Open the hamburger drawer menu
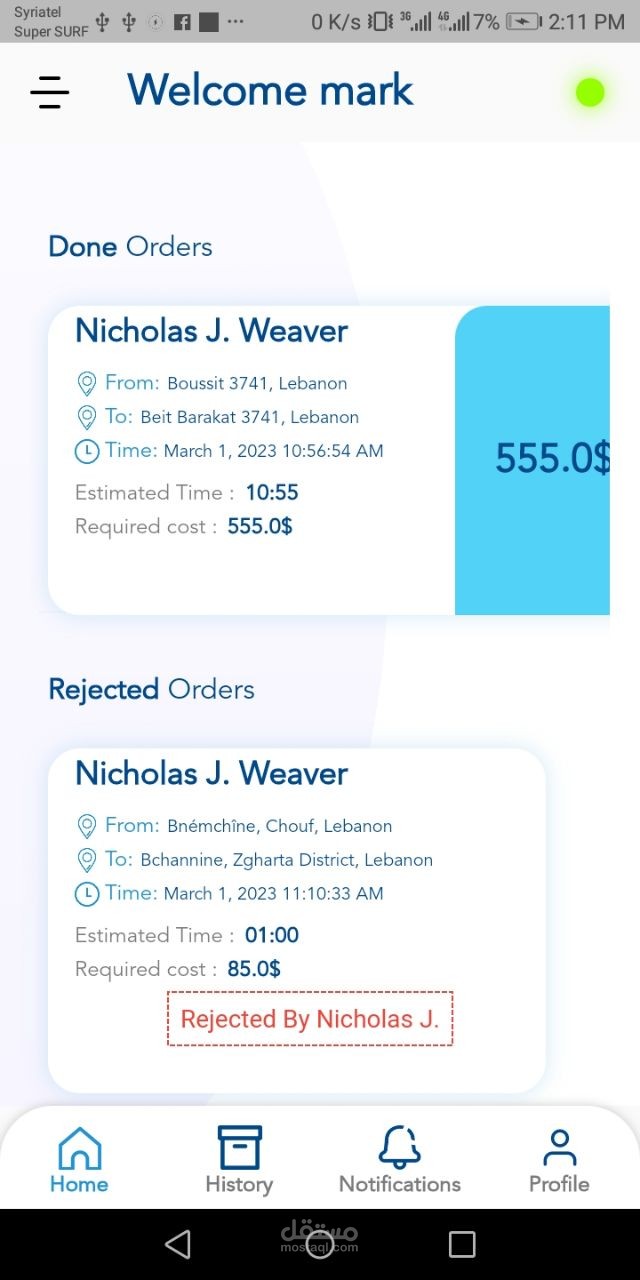Viewport: 640px width, 1280px height. 49,93
